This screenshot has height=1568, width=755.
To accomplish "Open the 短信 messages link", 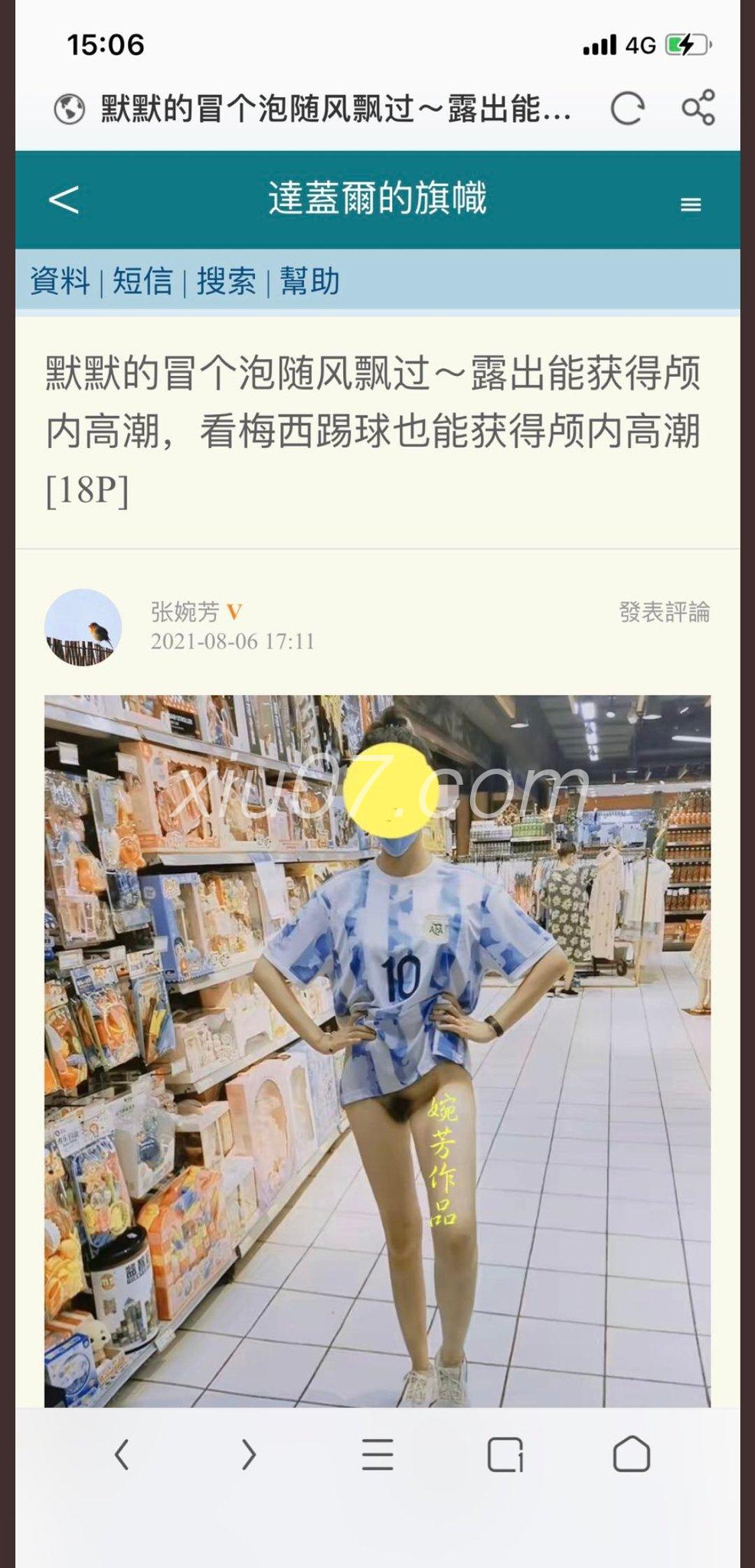I will pyautogui.click(x=143, y=281).
